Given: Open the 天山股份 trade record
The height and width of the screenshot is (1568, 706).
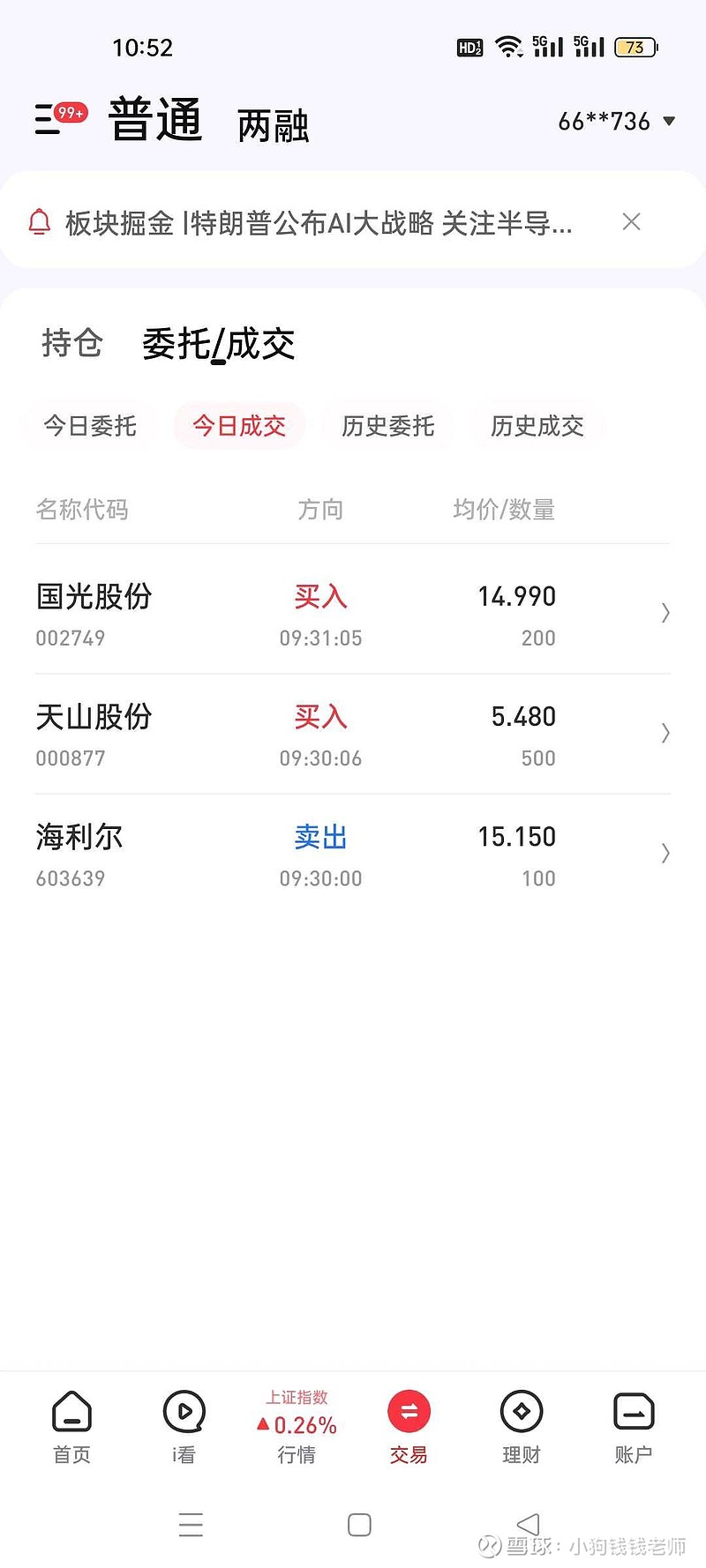Looking at the screenshot, I should [x=353, y=735].
